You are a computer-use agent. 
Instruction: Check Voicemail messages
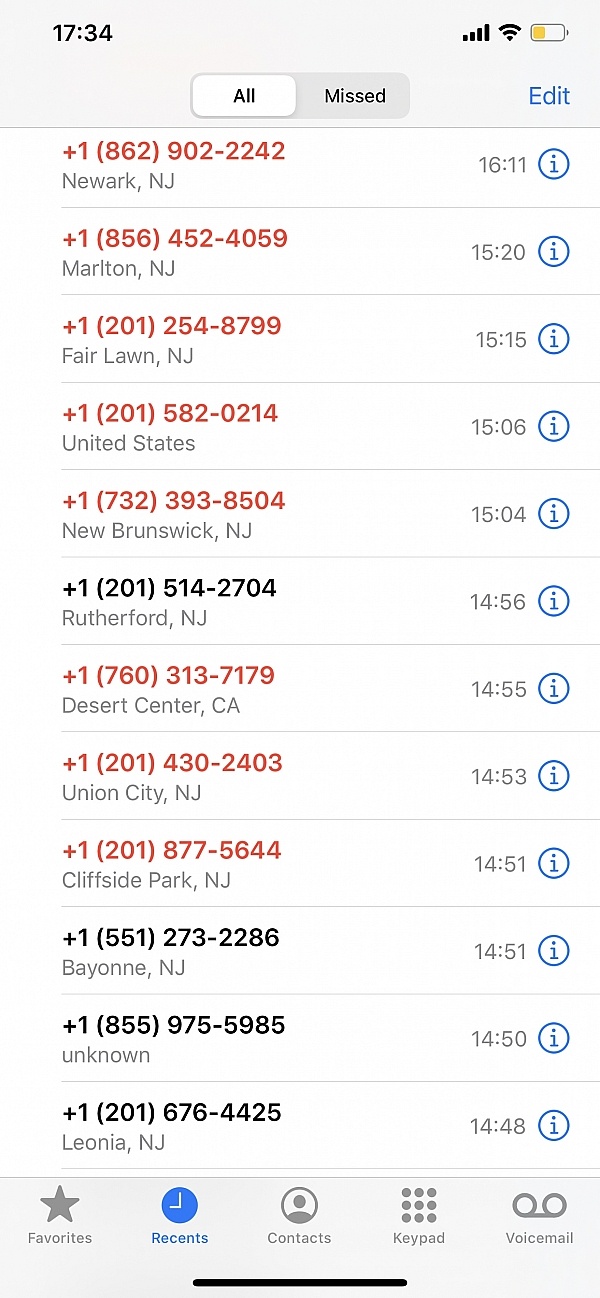[x=539, y=1215]
